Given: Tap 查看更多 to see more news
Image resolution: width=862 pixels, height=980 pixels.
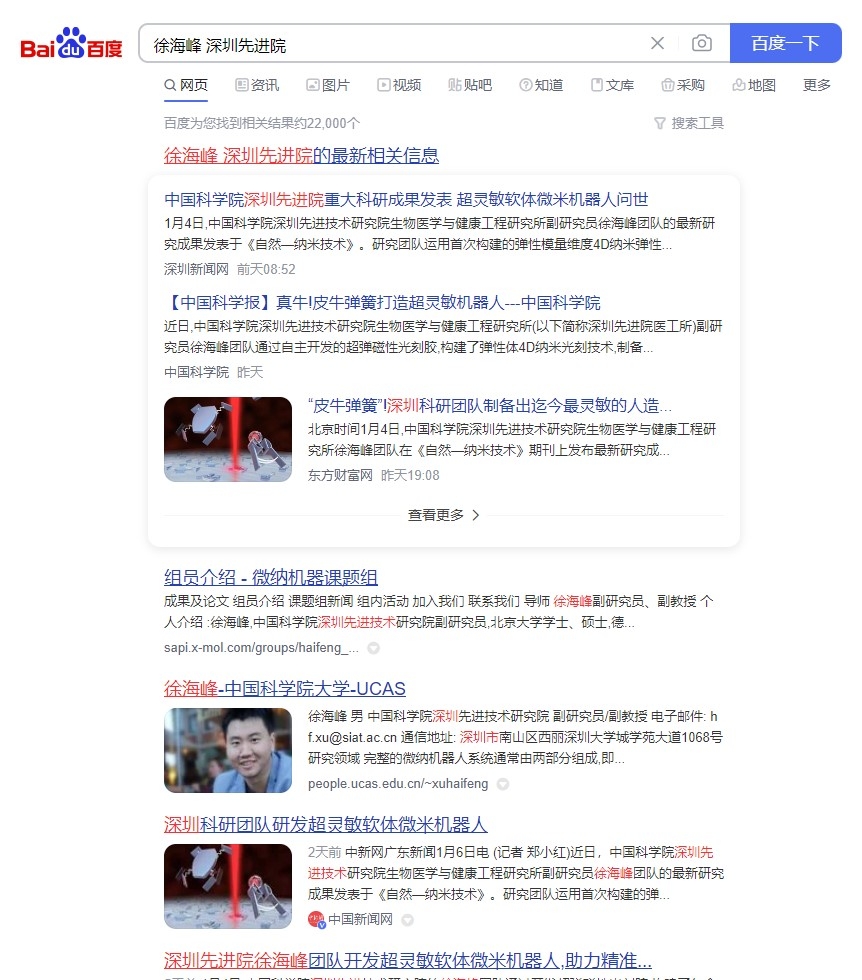Looking at the screenshot, I should click(443, 515).
